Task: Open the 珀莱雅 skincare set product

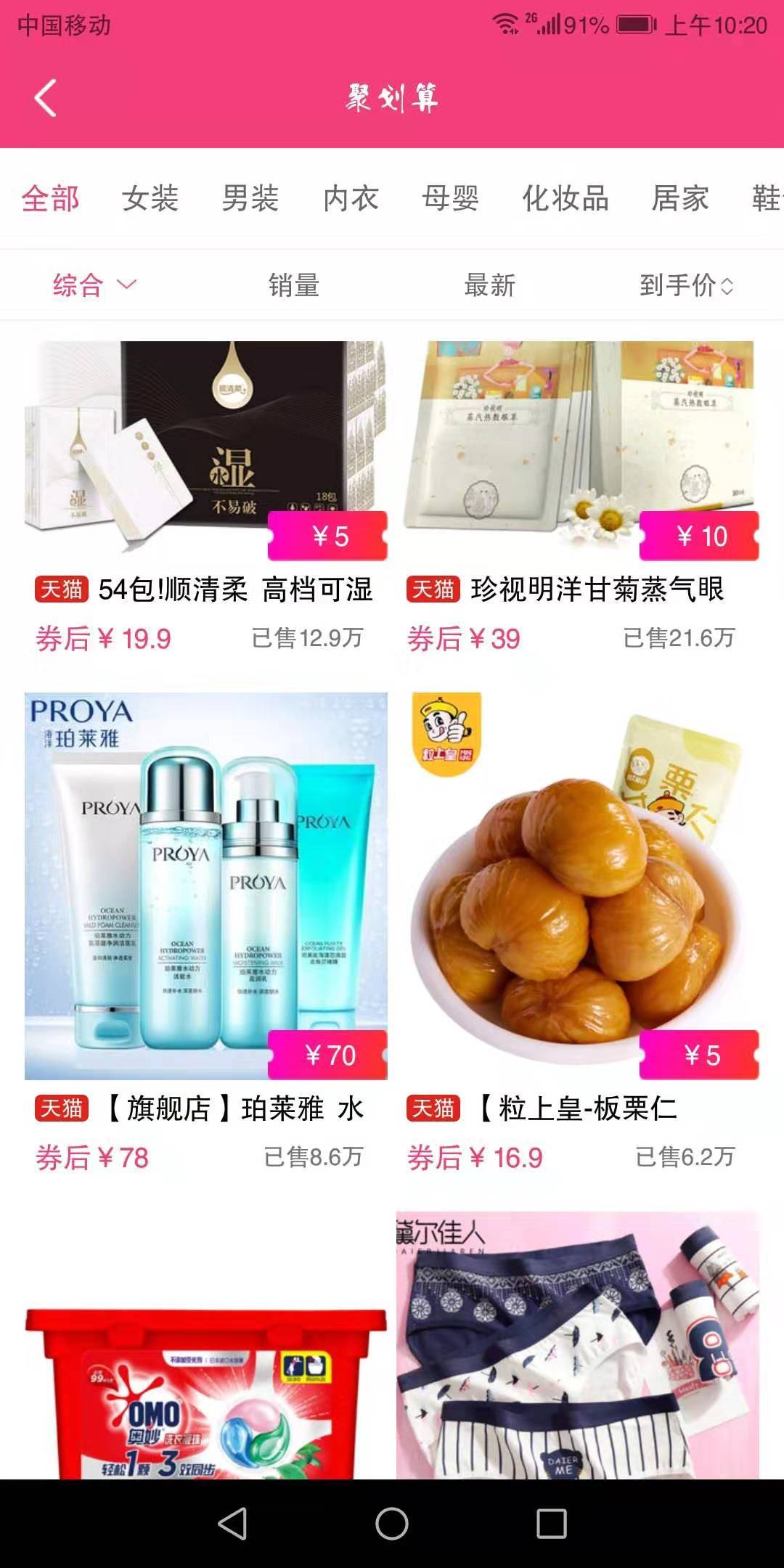Action: click(x=205, y=886)
